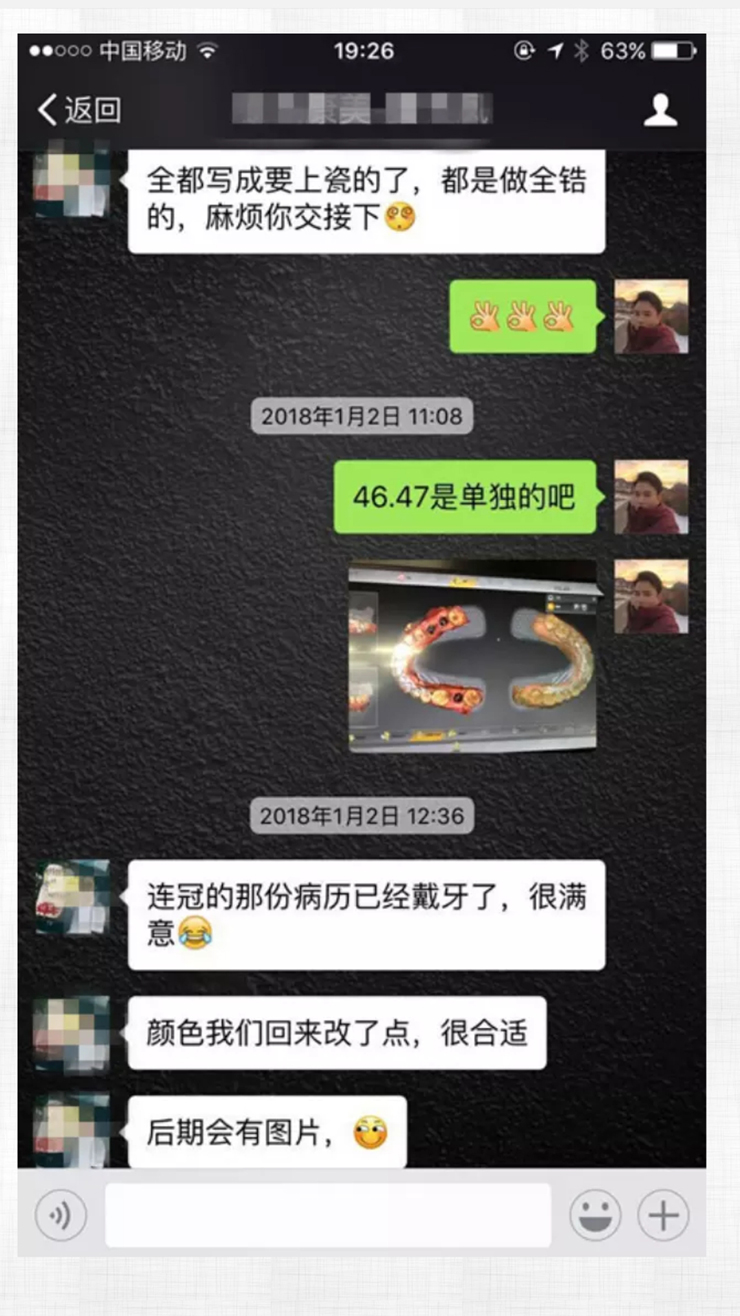View the dental scan image message
The height and width of the screenshot is (1316, 740).
click(x=472, y=655)
